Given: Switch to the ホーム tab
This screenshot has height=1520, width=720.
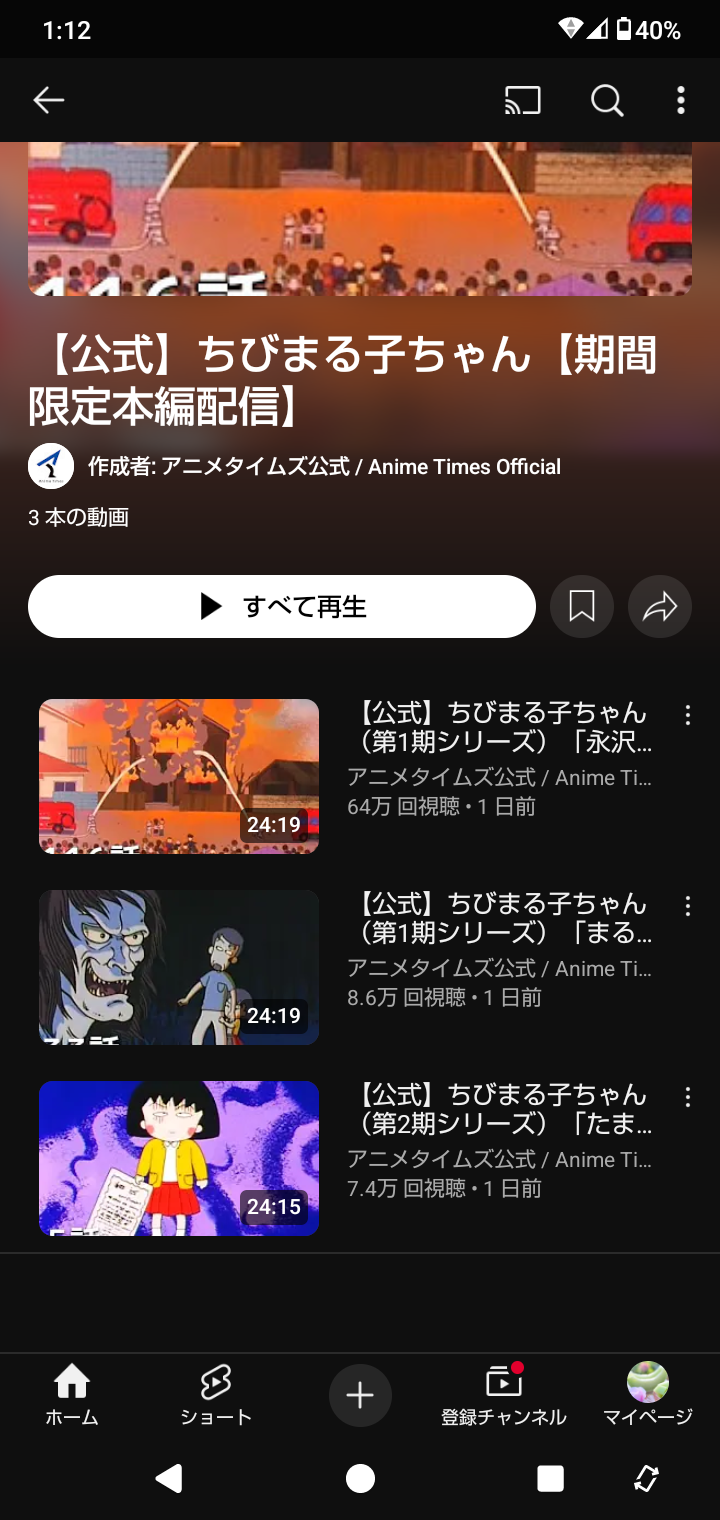Looking at the screenshot, I should [x=72, y=1396].
